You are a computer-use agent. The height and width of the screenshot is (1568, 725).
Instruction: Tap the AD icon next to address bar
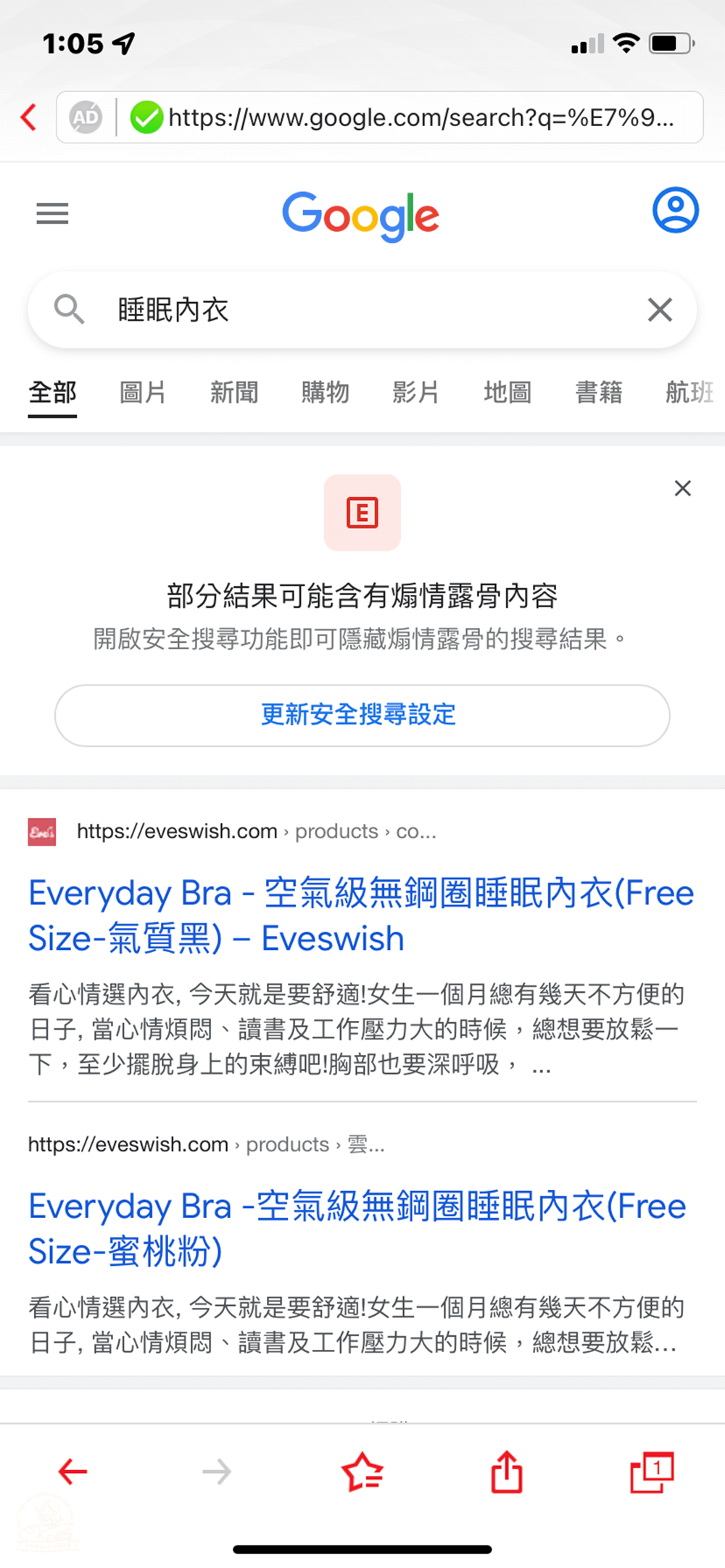pos(84,117)
